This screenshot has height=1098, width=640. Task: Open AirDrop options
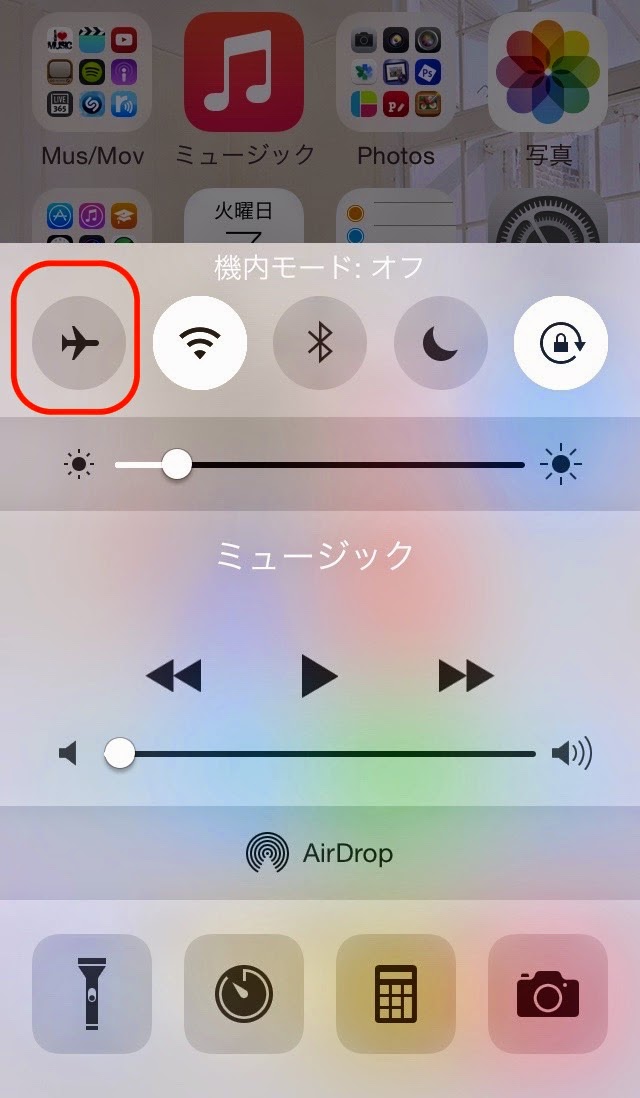(x=320, y=853)
